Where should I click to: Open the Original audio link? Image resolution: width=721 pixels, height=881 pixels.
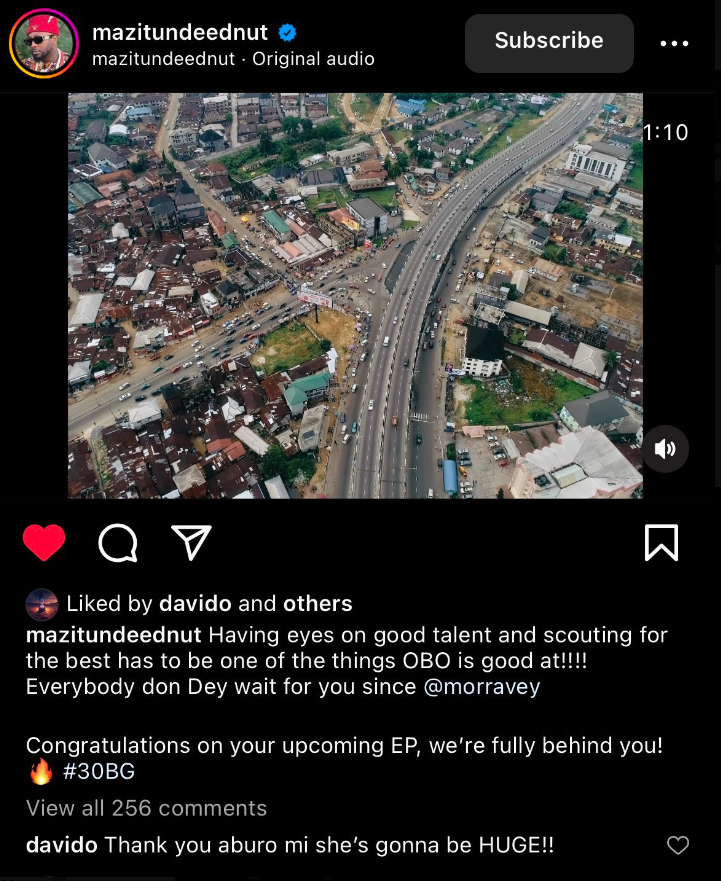coord(313,59)
